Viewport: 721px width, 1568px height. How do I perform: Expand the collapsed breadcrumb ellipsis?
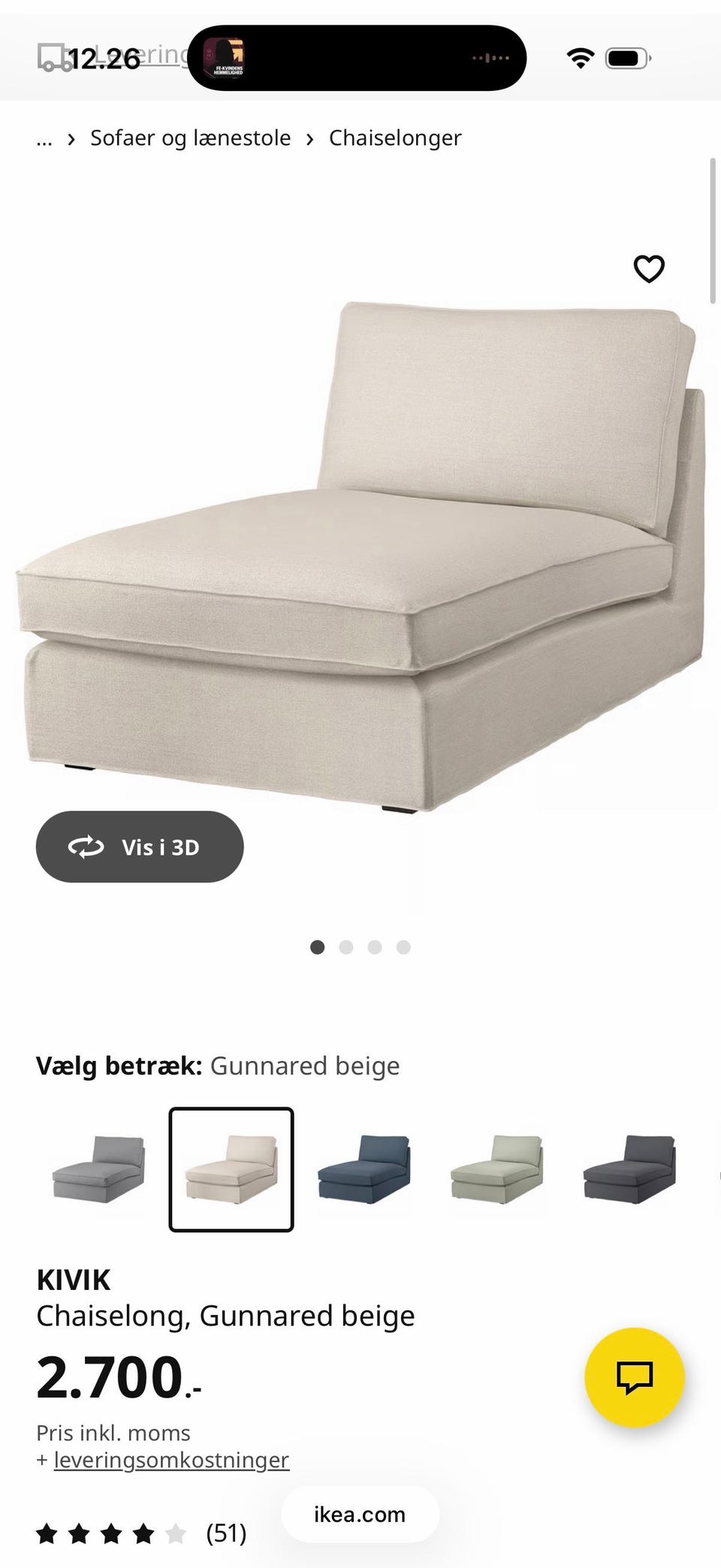[44, 138]
